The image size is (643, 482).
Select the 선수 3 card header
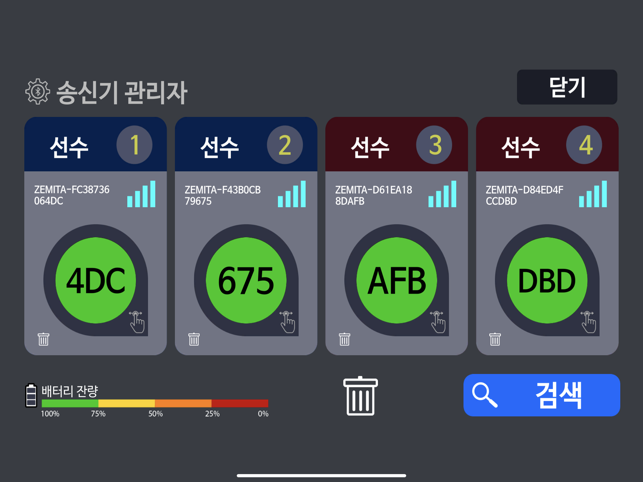397,146
